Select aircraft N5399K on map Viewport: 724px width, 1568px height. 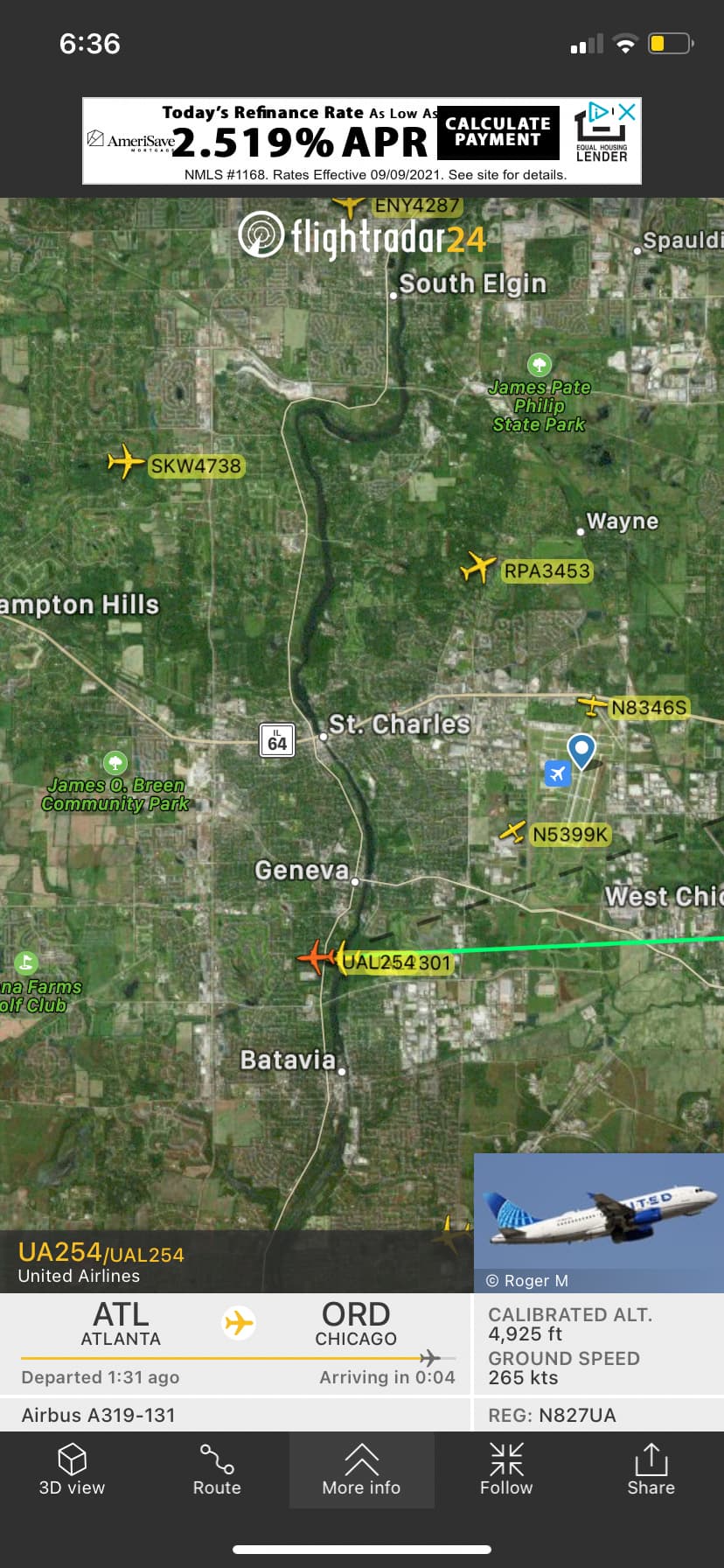tap(512, 831)
